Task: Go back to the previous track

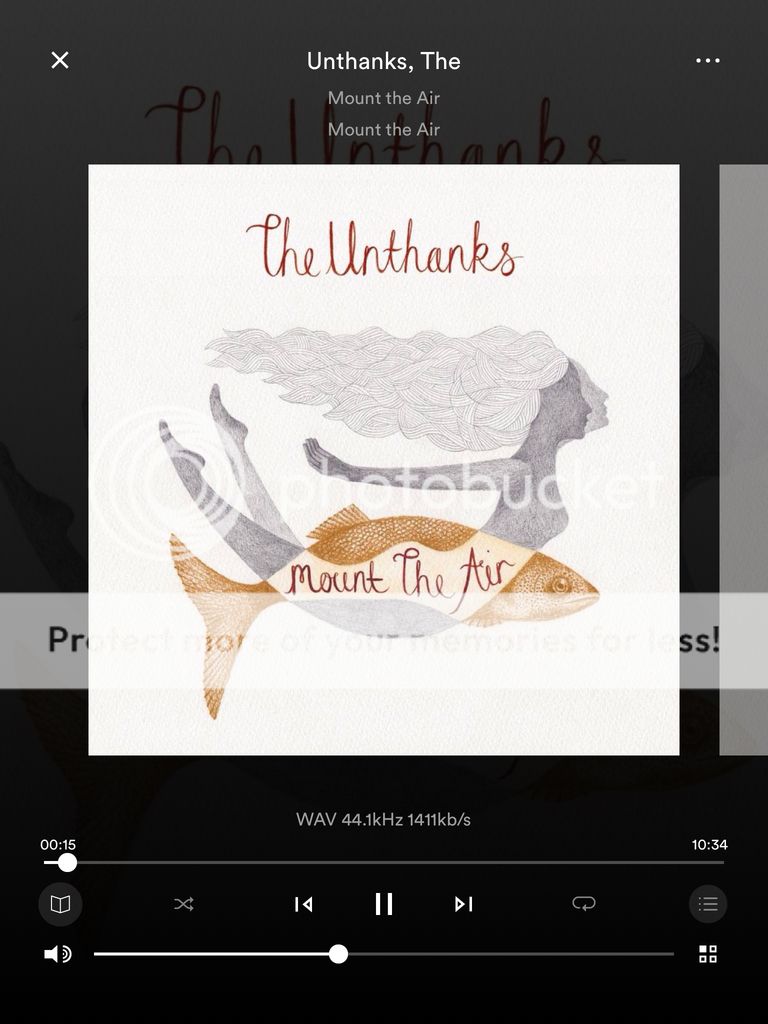Action: point(304,904)
